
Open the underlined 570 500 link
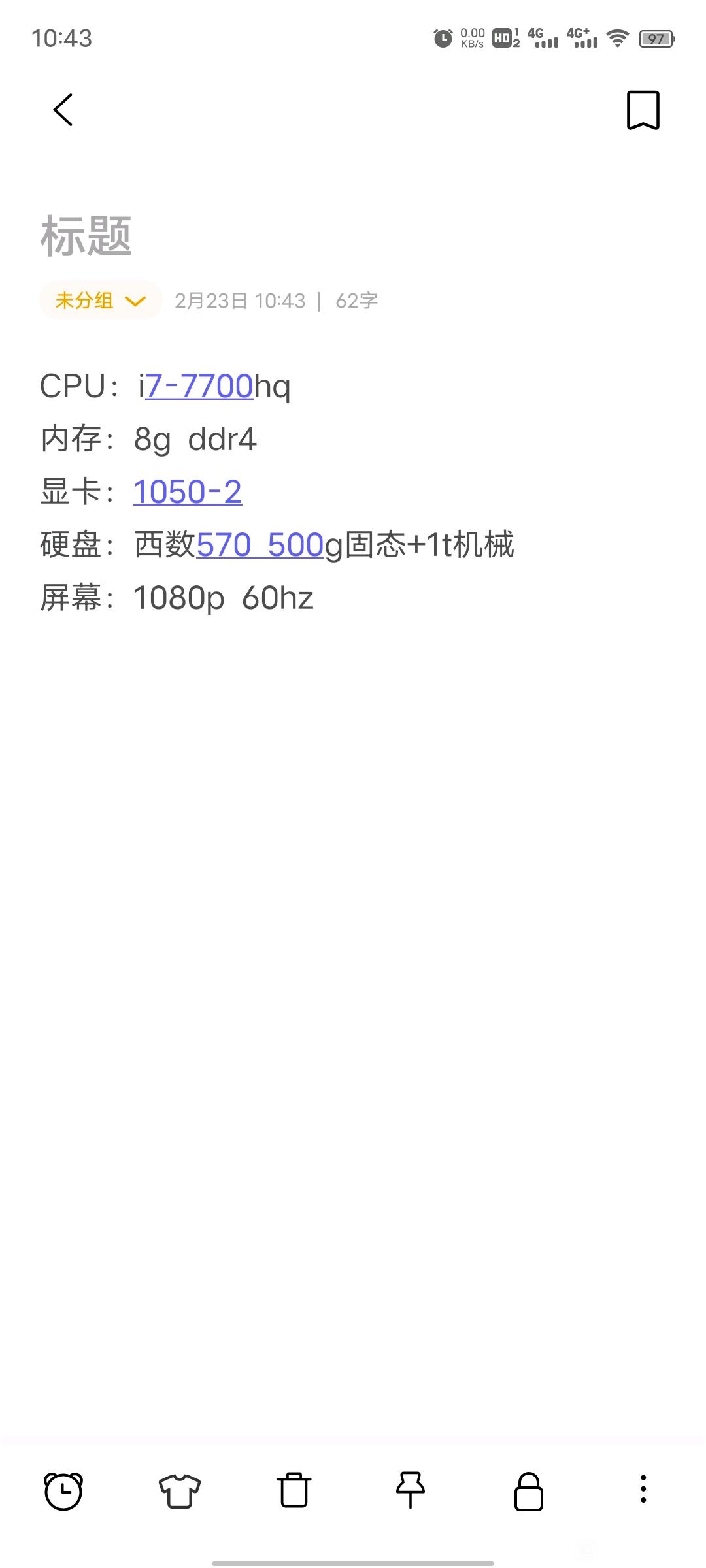click(x=260, y=545)
